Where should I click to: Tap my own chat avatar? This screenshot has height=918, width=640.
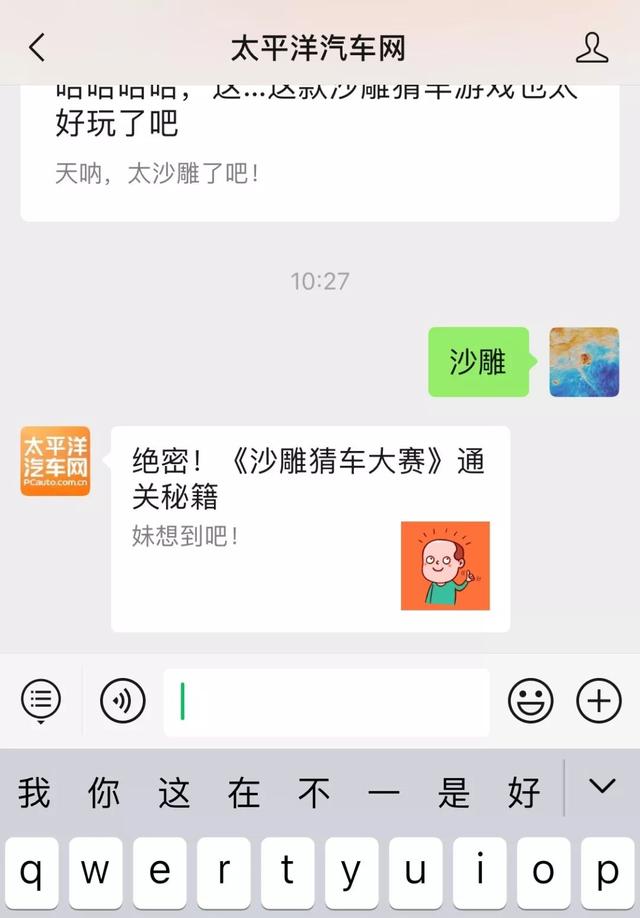[584, 361]
